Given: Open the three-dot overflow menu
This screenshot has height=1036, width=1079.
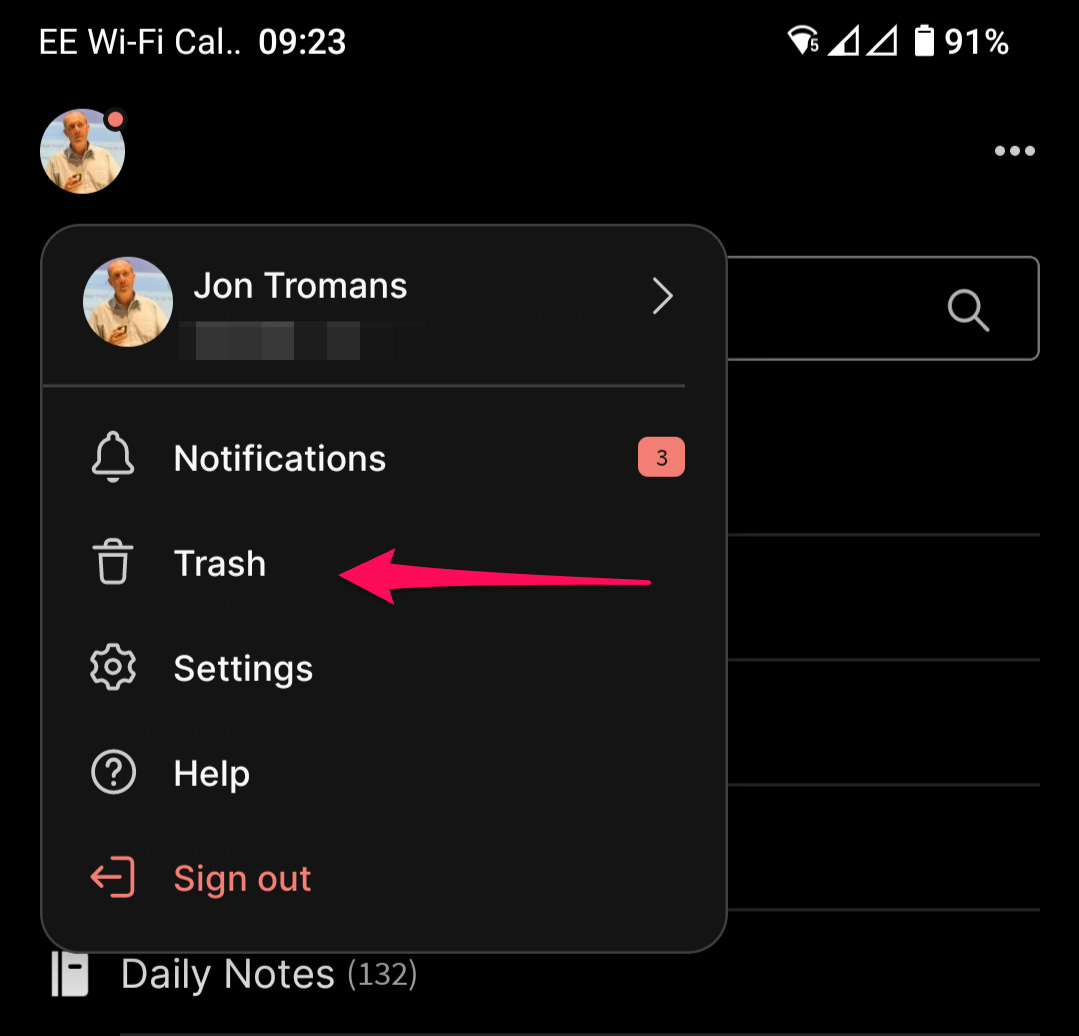Looking at the screenshot, I should (1014, 151).
